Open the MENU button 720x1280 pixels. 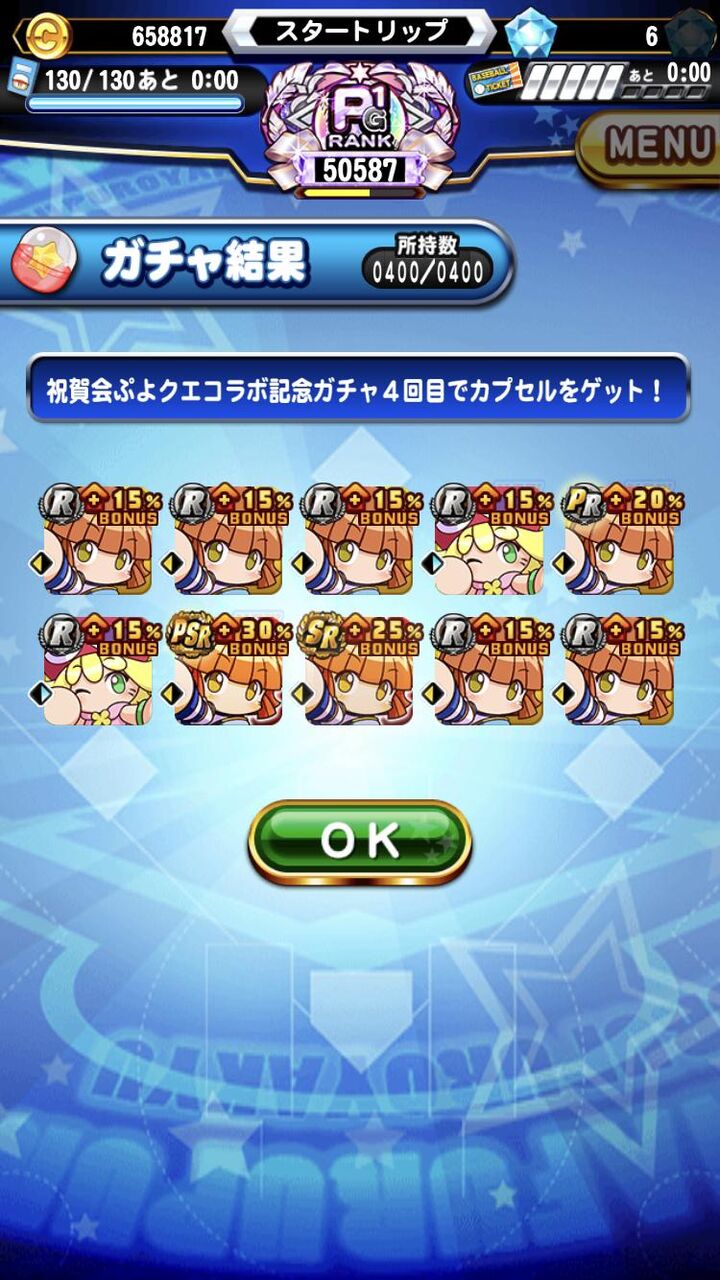tap(650, 147)
